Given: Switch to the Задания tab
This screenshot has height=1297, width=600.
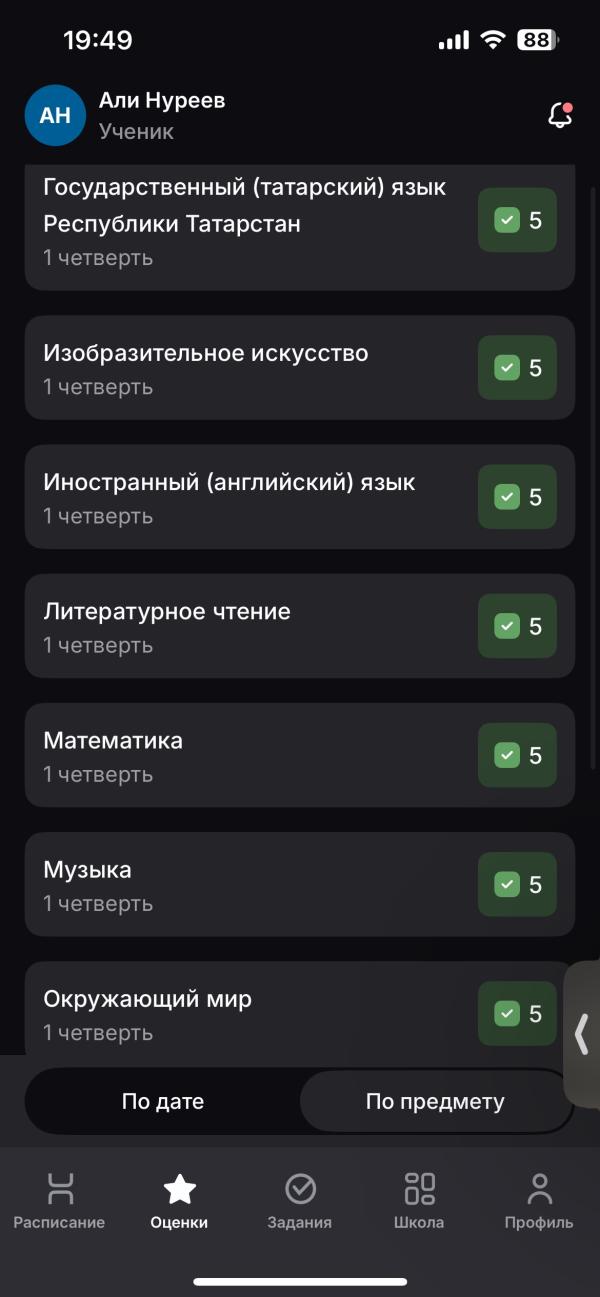Looking at the screenshot, I should [300, 1202].
